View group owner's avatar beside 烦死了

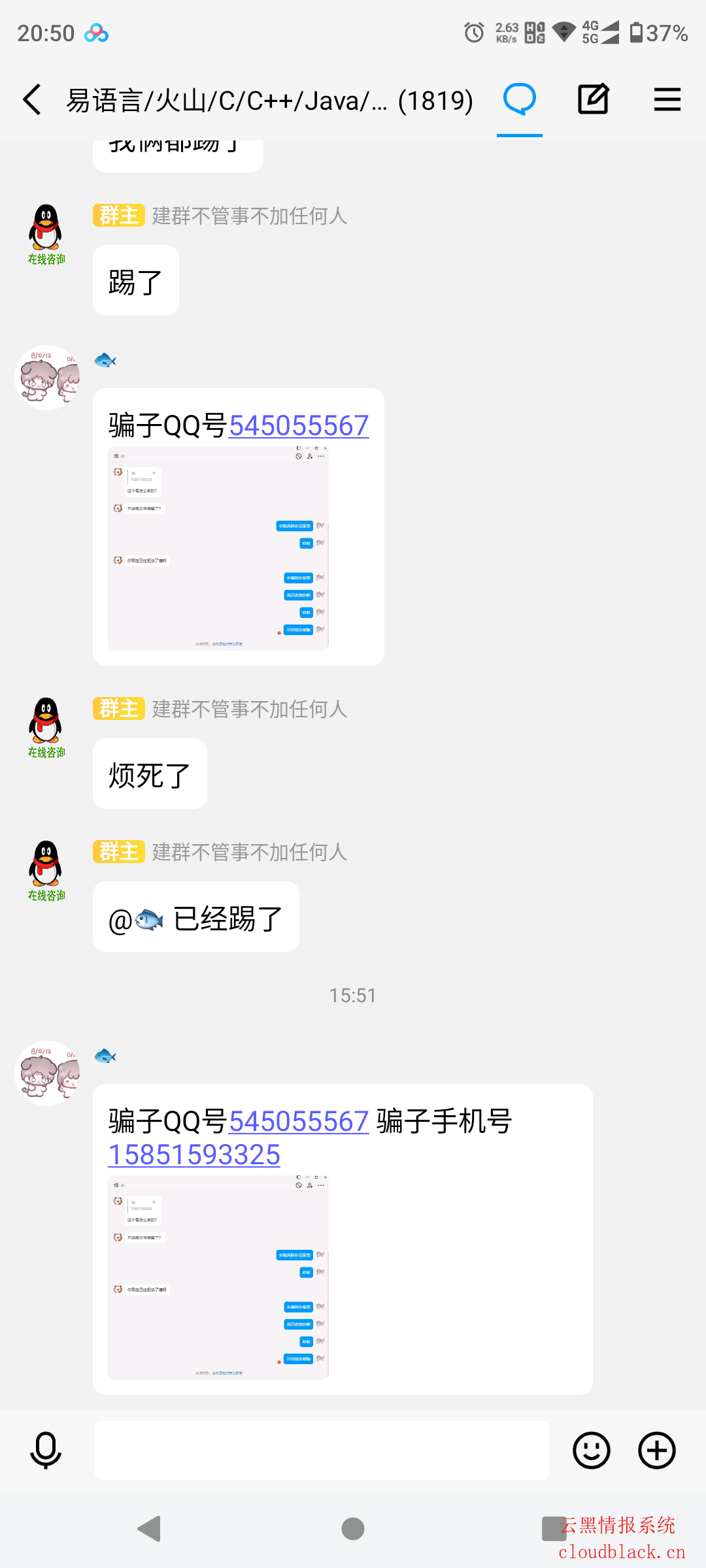pyautogui.click(x=46, y=725)
